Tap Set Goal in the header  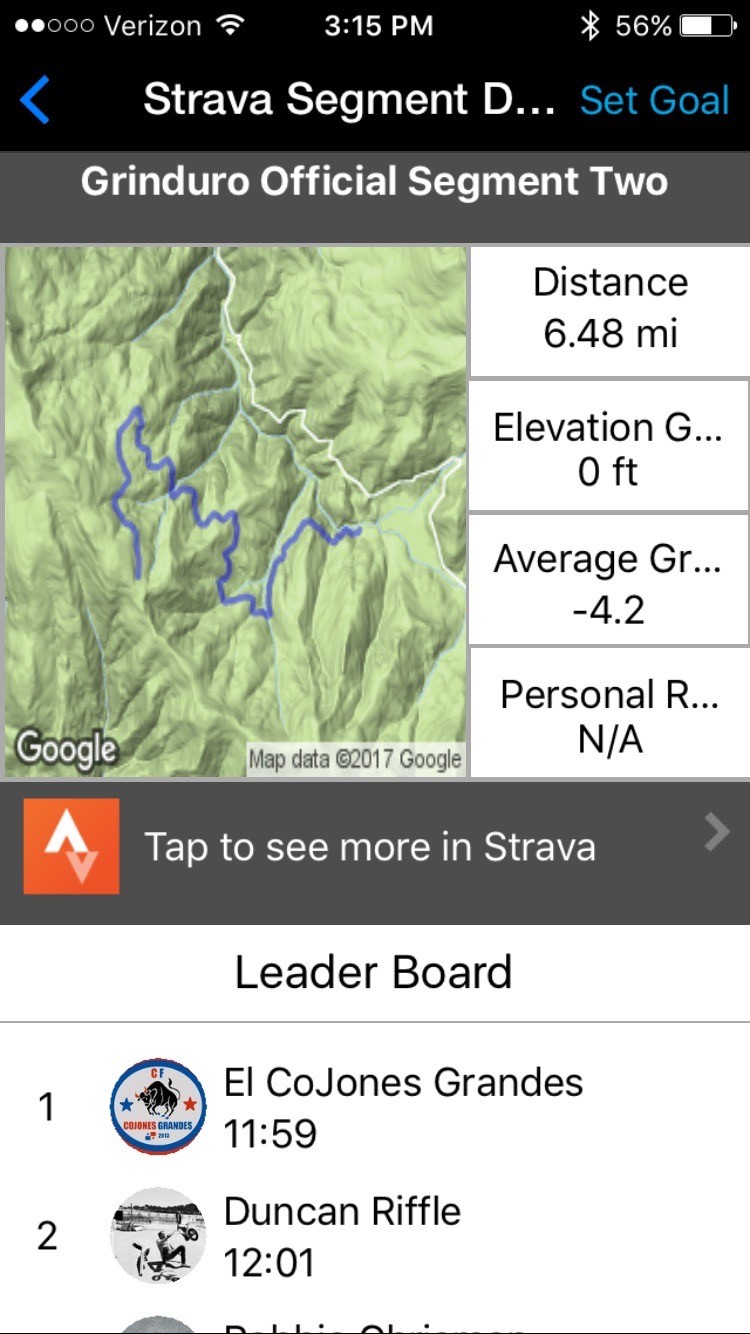pyautogui.click(x=655, y=101)
